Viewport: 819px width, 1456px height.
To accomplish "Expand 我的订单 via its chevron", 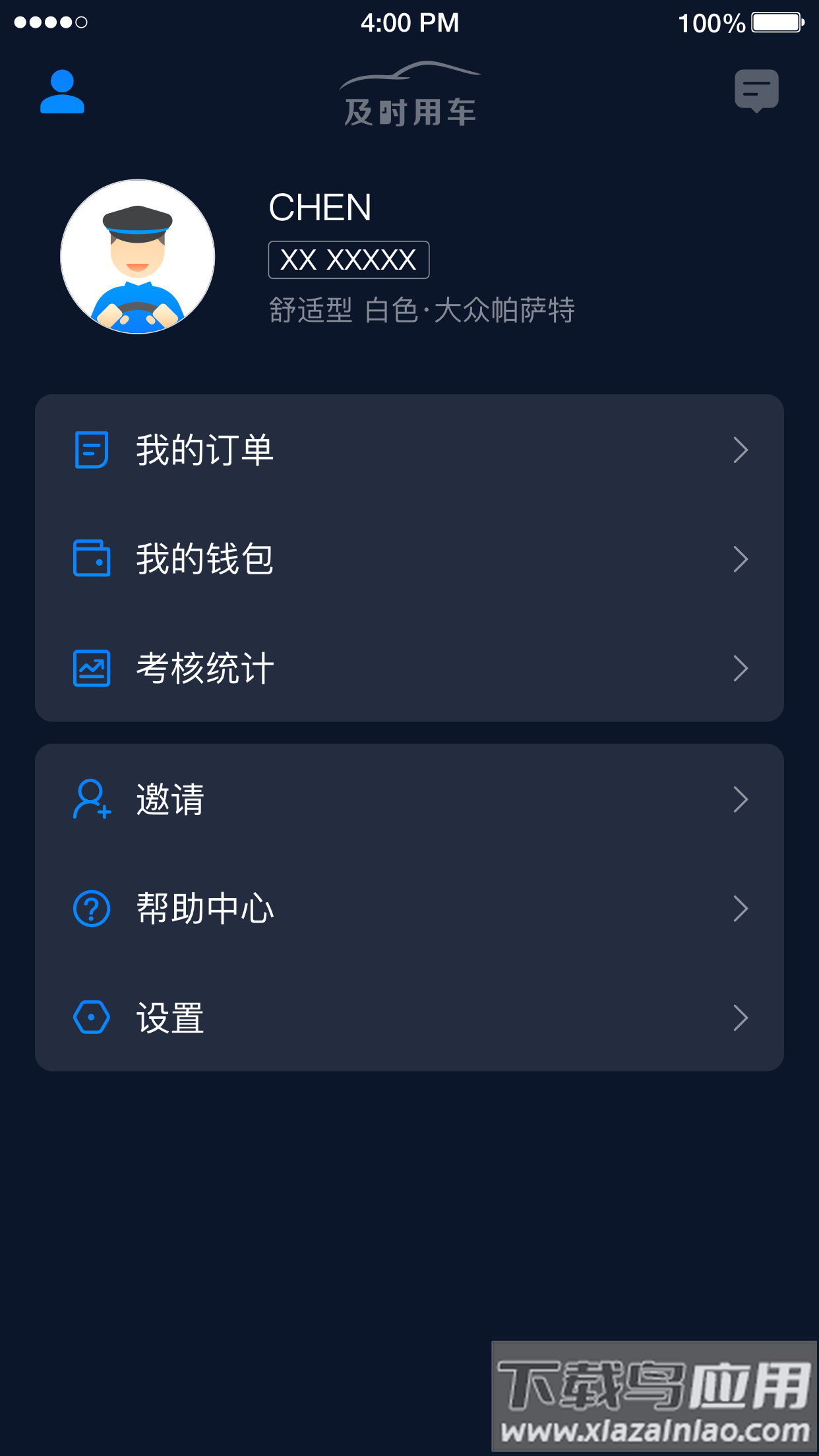I will (741, 449).
